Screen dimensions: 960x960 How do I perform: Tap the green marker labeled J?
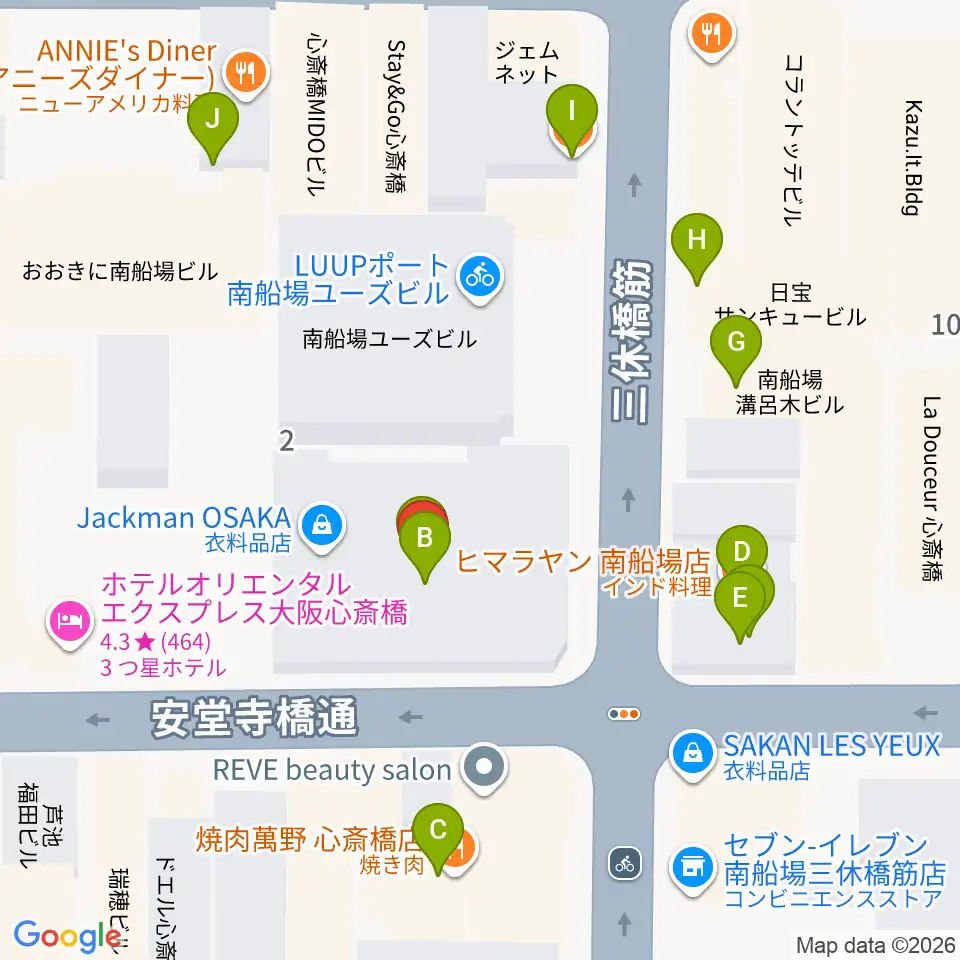click(x=212, y=127)
